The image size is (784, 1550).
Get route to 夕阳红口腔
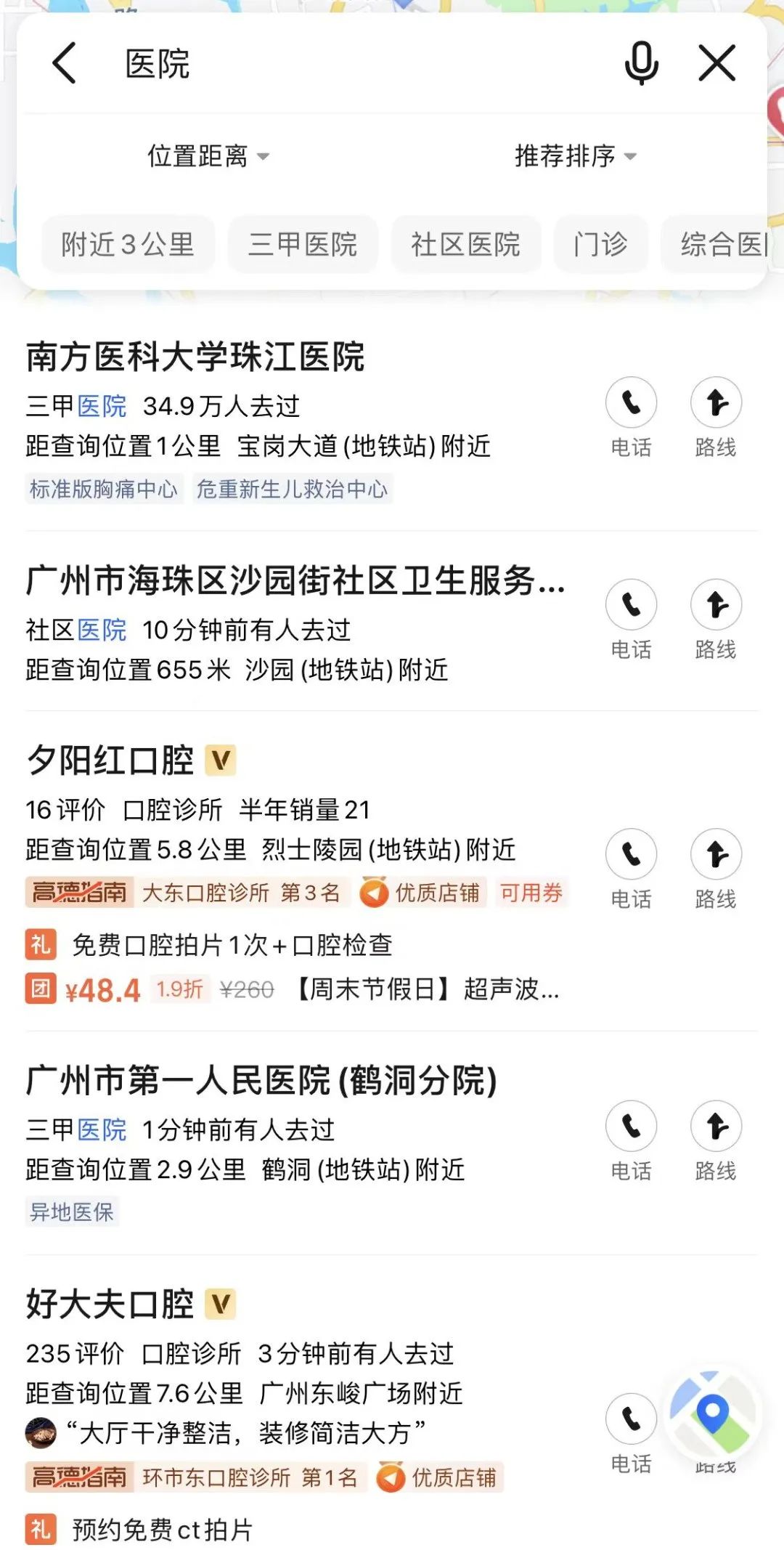[x=716, y=855]
